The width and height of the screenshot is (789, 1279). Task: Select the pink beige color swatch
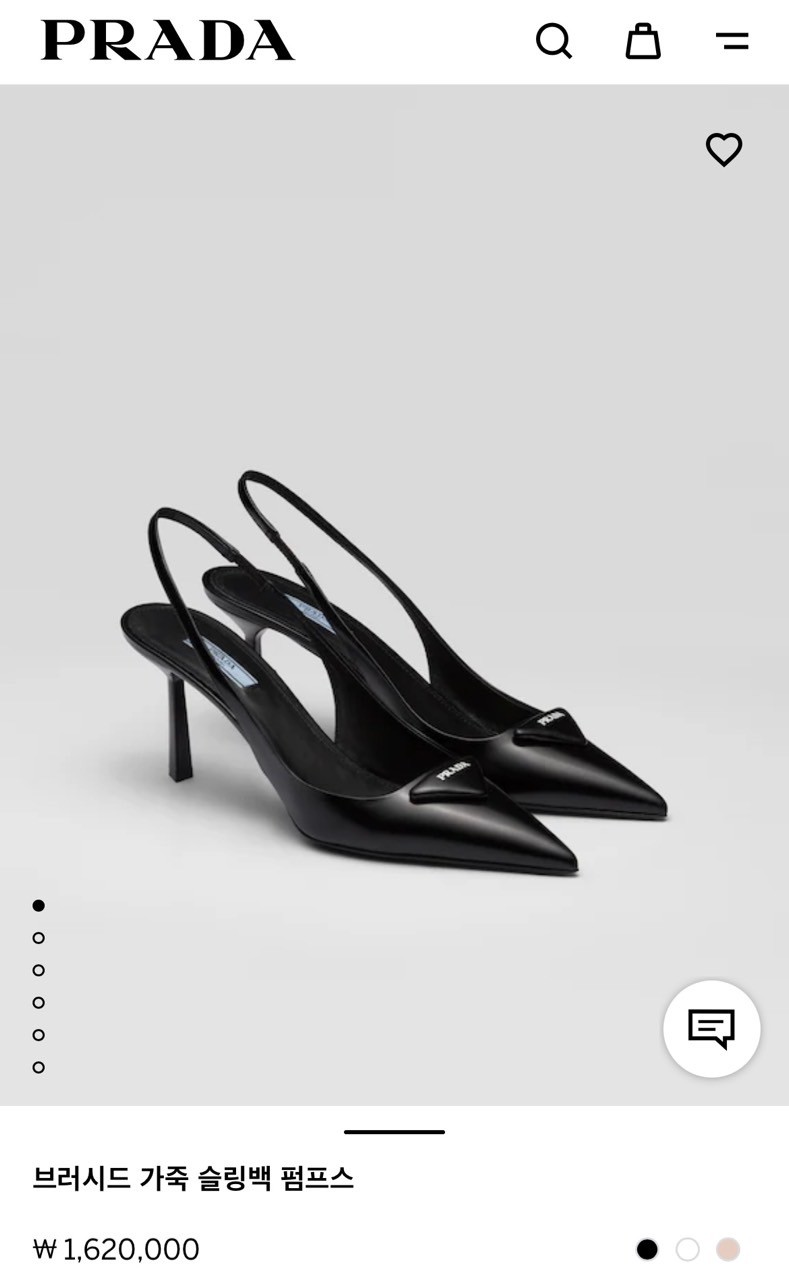pyautogui.click(x=728, y=1249)
